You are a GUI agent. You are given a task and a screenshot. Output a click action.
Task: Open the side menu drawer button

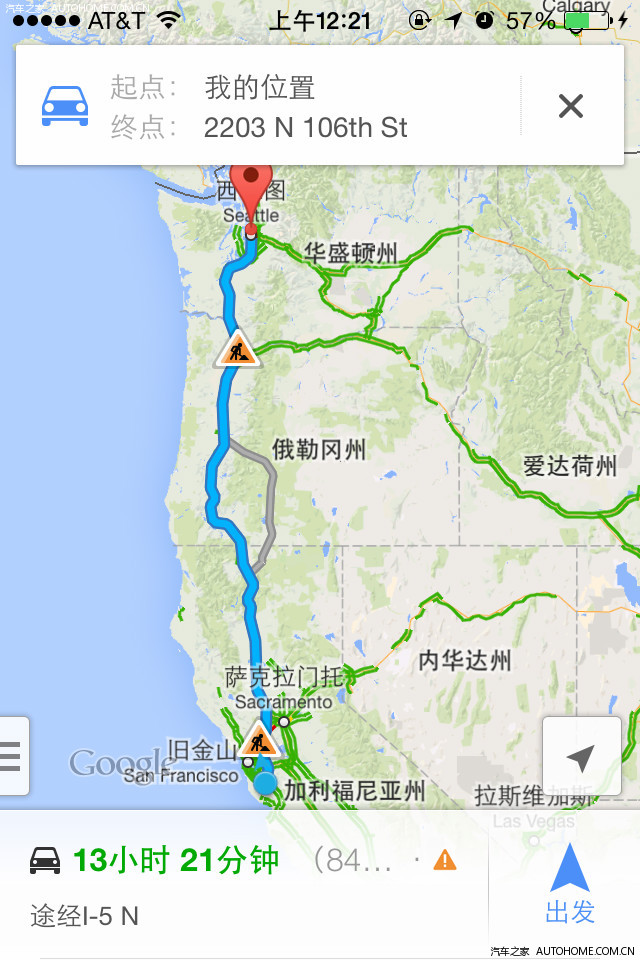(12, 756)
